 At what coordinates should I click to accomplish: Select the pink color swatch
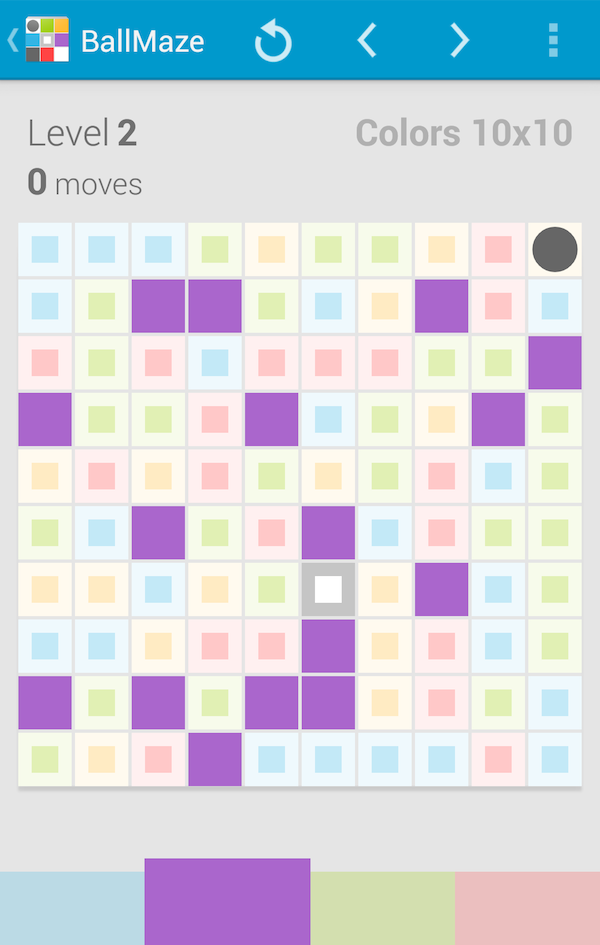(x=527, y=908)
